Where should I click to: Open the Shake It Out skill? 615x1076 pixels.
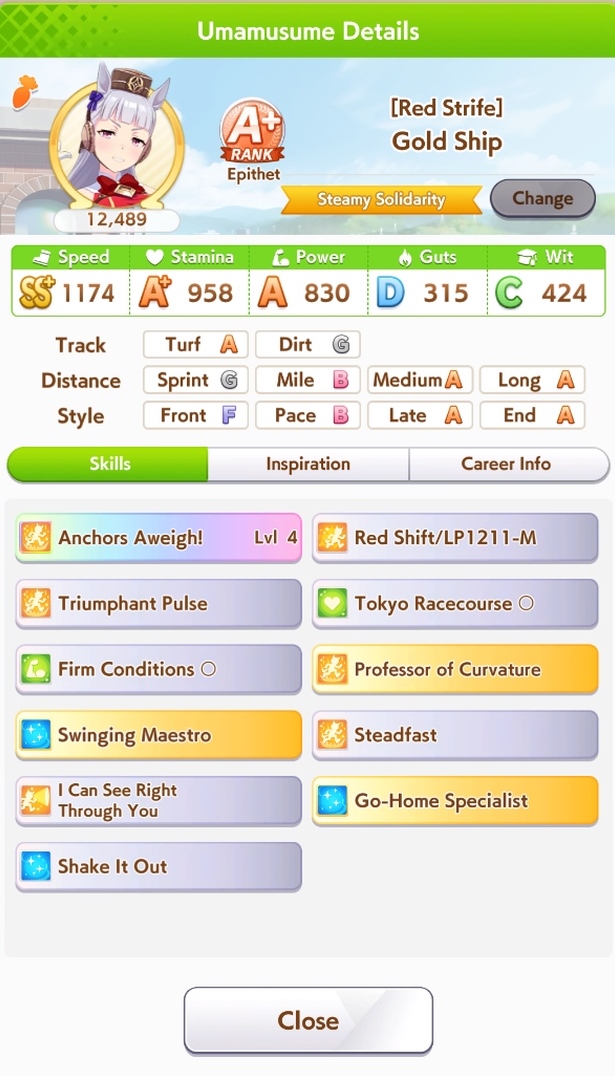[158, 867]
